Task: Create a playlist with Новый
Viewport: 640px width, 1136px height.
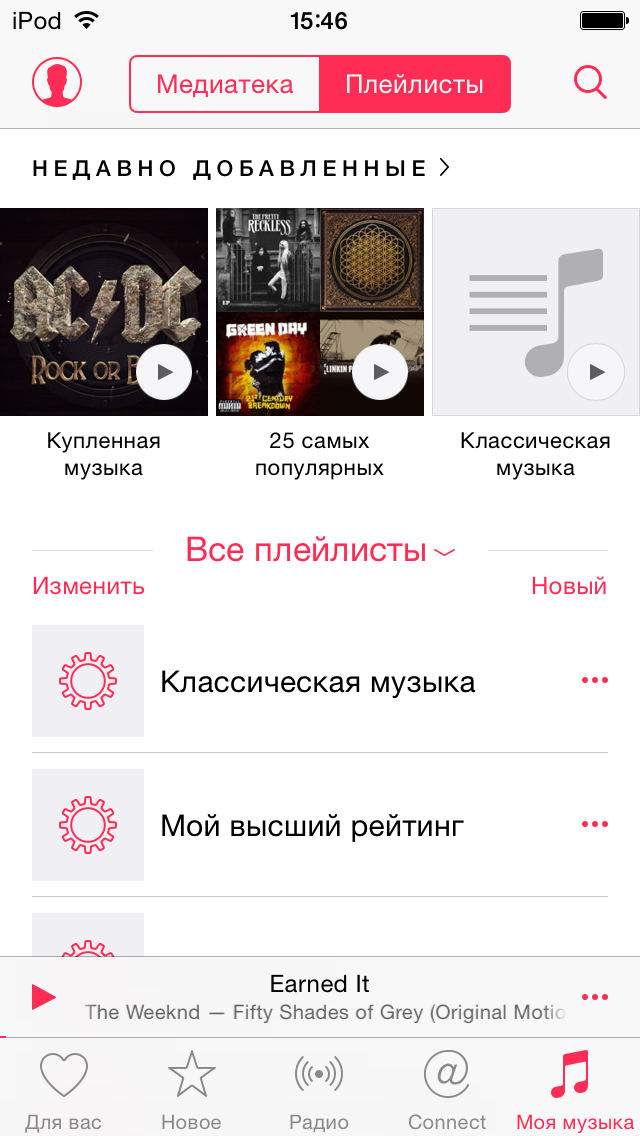Action: (569, 585)
